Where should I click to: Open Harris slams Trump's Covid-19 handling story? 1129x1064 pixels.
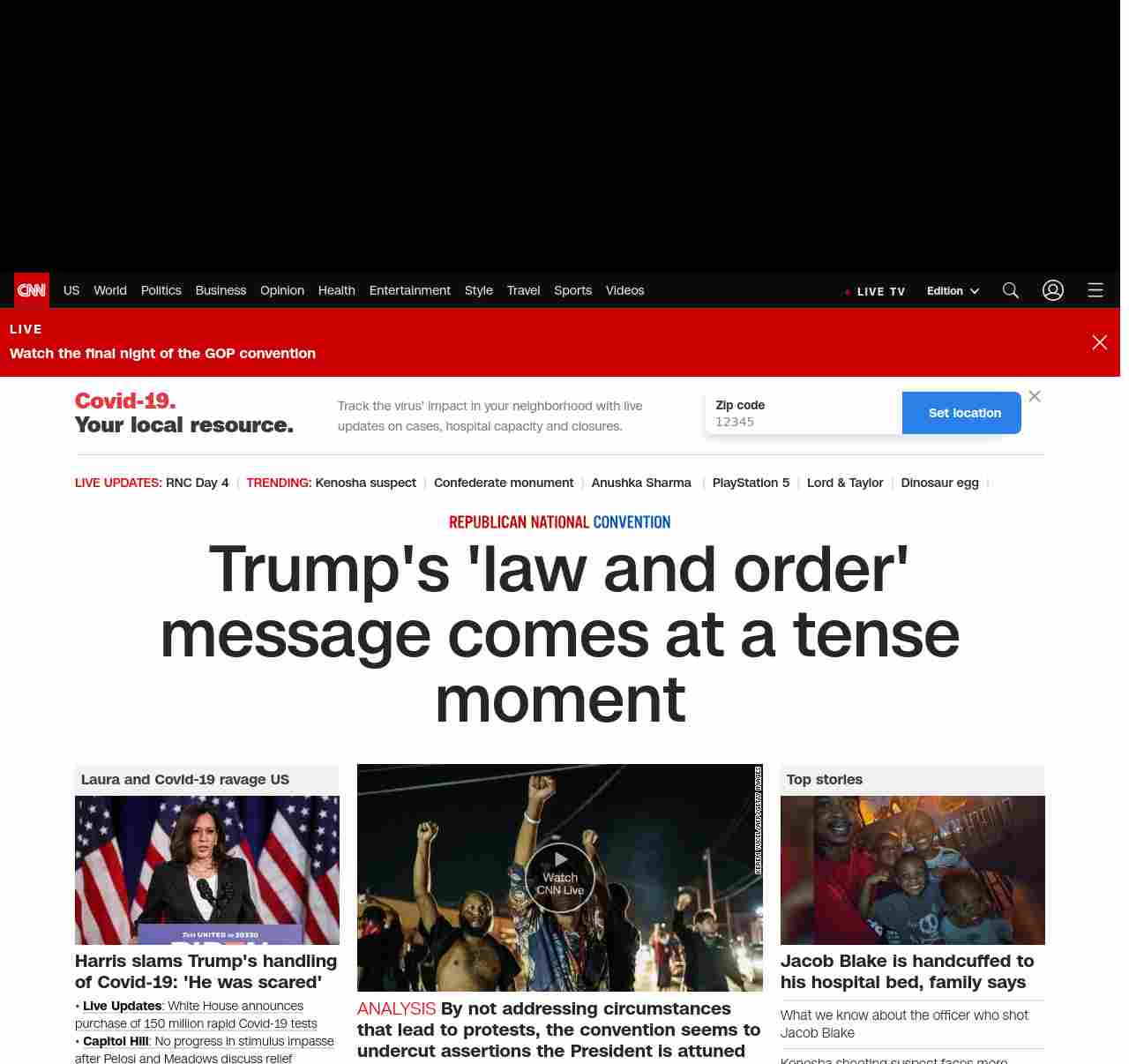click(206, 971)
